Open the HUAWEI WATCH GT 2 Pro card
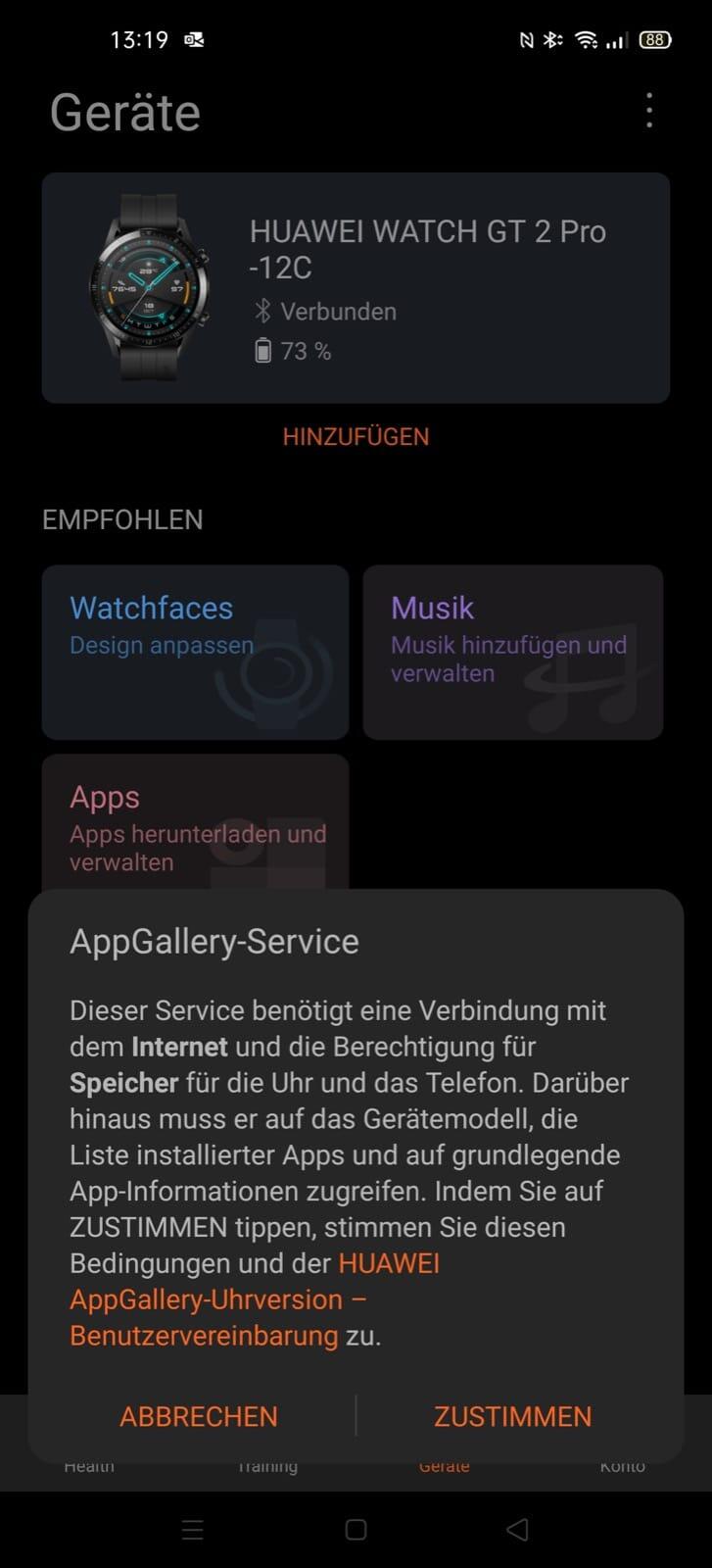This screenshot has width=712, height=1568. point(356,288)
